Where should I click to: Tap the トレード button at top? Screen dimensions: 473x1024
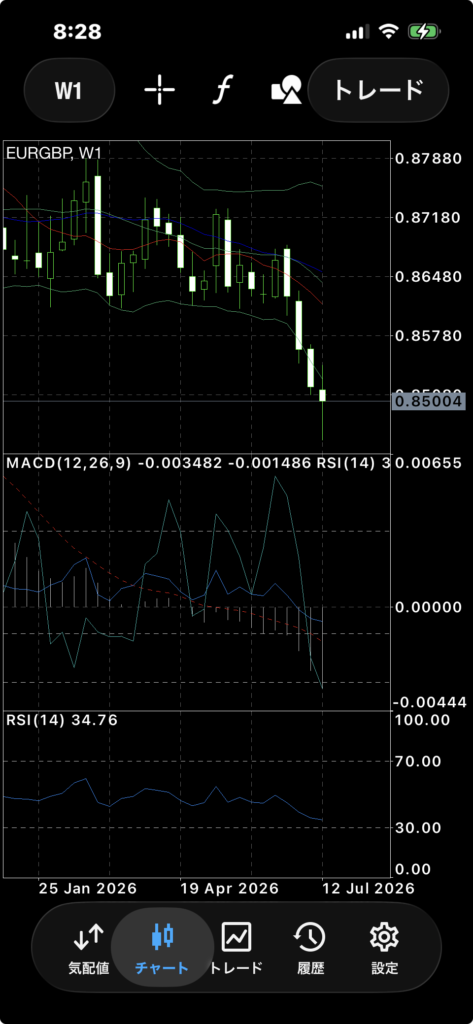pyautogui.click(x=378, y=90)
